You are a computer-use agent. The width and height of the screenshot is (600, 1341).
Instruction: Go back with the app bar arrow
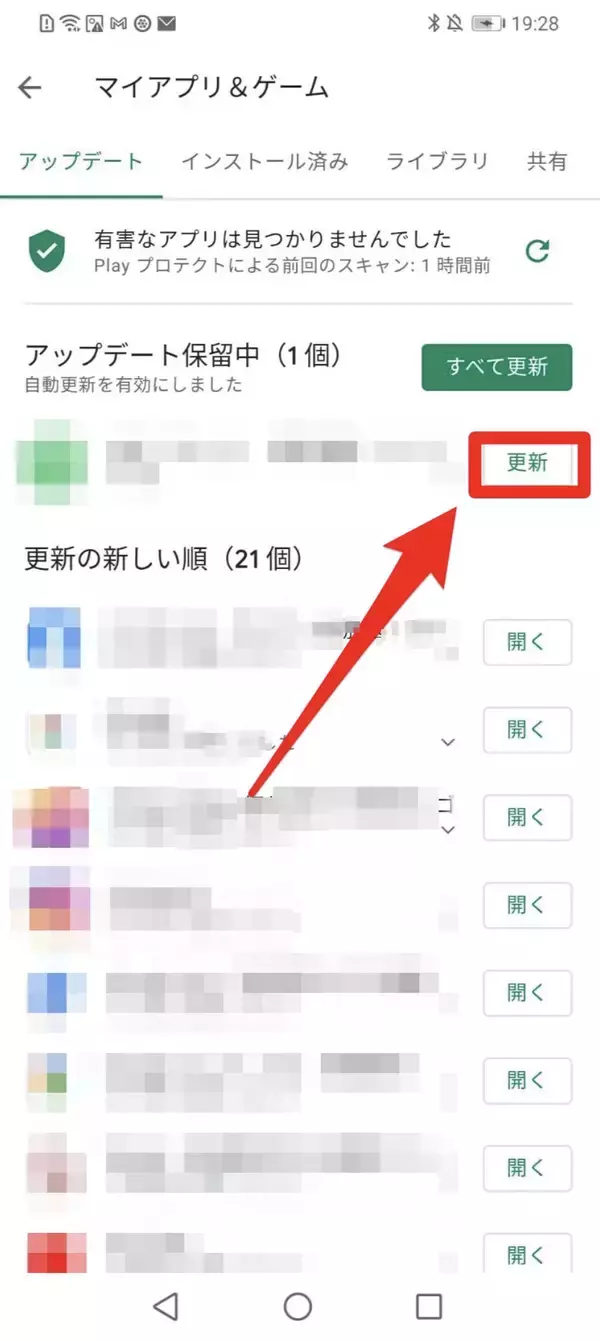pyautogui.click(x=31, y=88)
